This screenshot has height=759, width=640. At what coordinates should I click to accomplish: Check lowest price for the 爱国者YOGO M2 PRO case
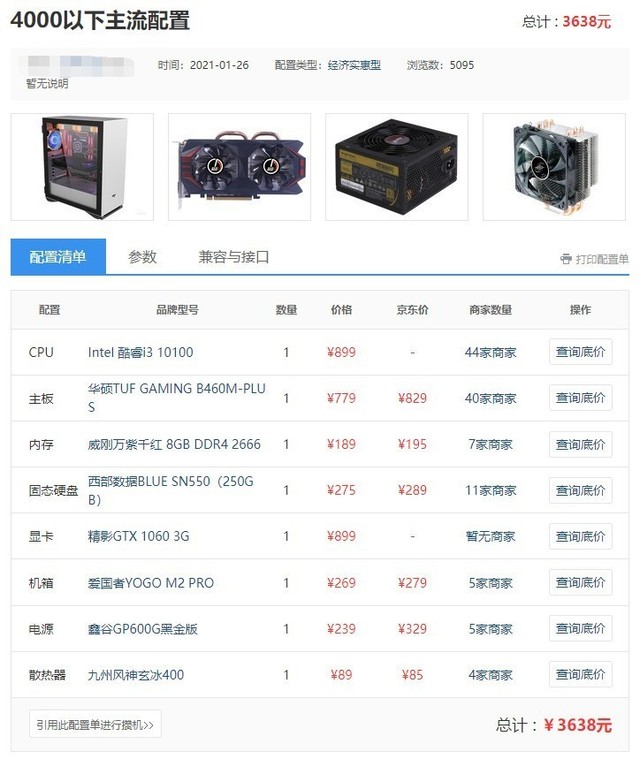pos(580,582)
